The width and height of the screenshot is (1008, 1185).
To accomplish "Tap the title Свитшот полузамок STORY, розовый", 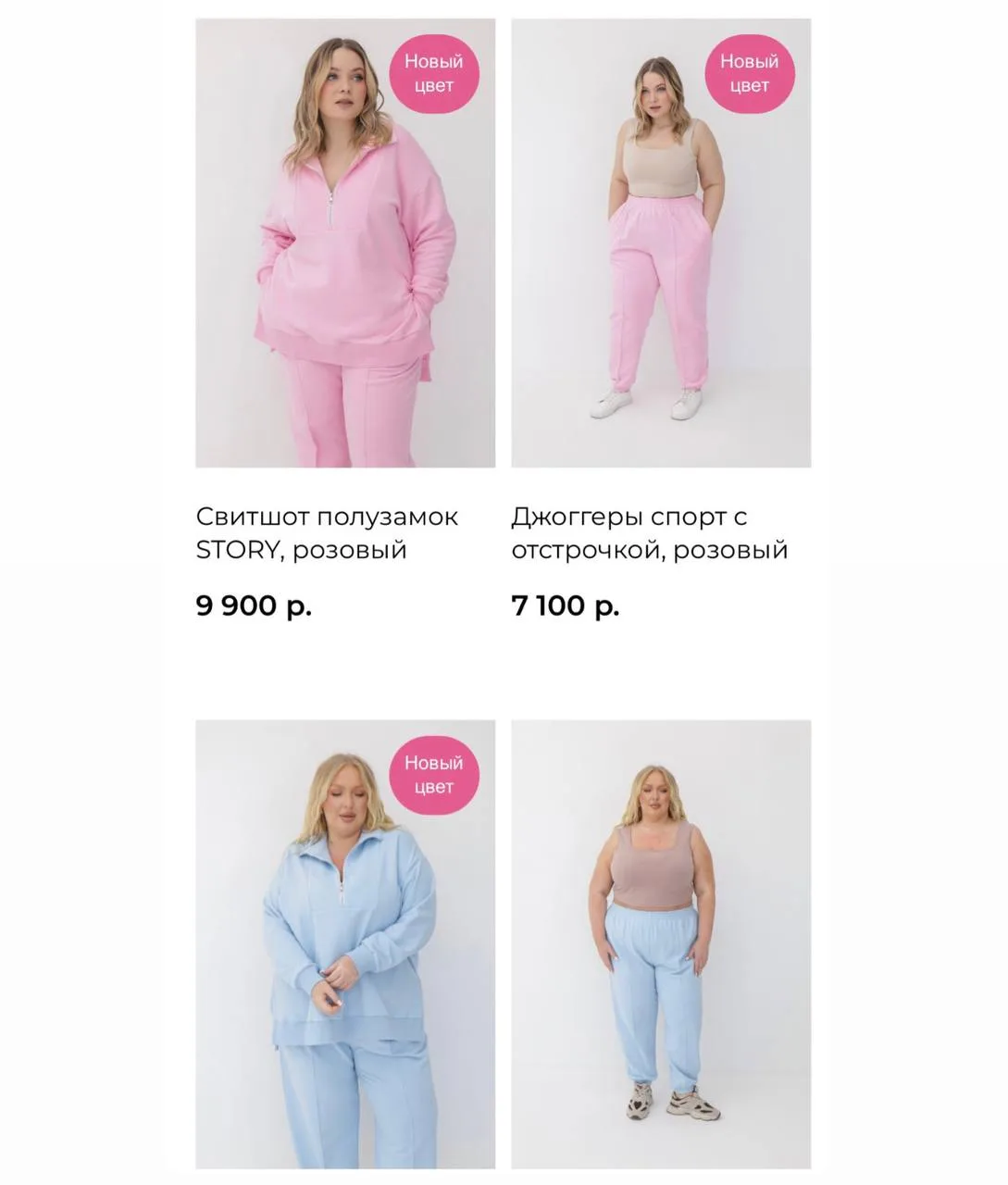I will pyautogui.click(x=327, y=533).
